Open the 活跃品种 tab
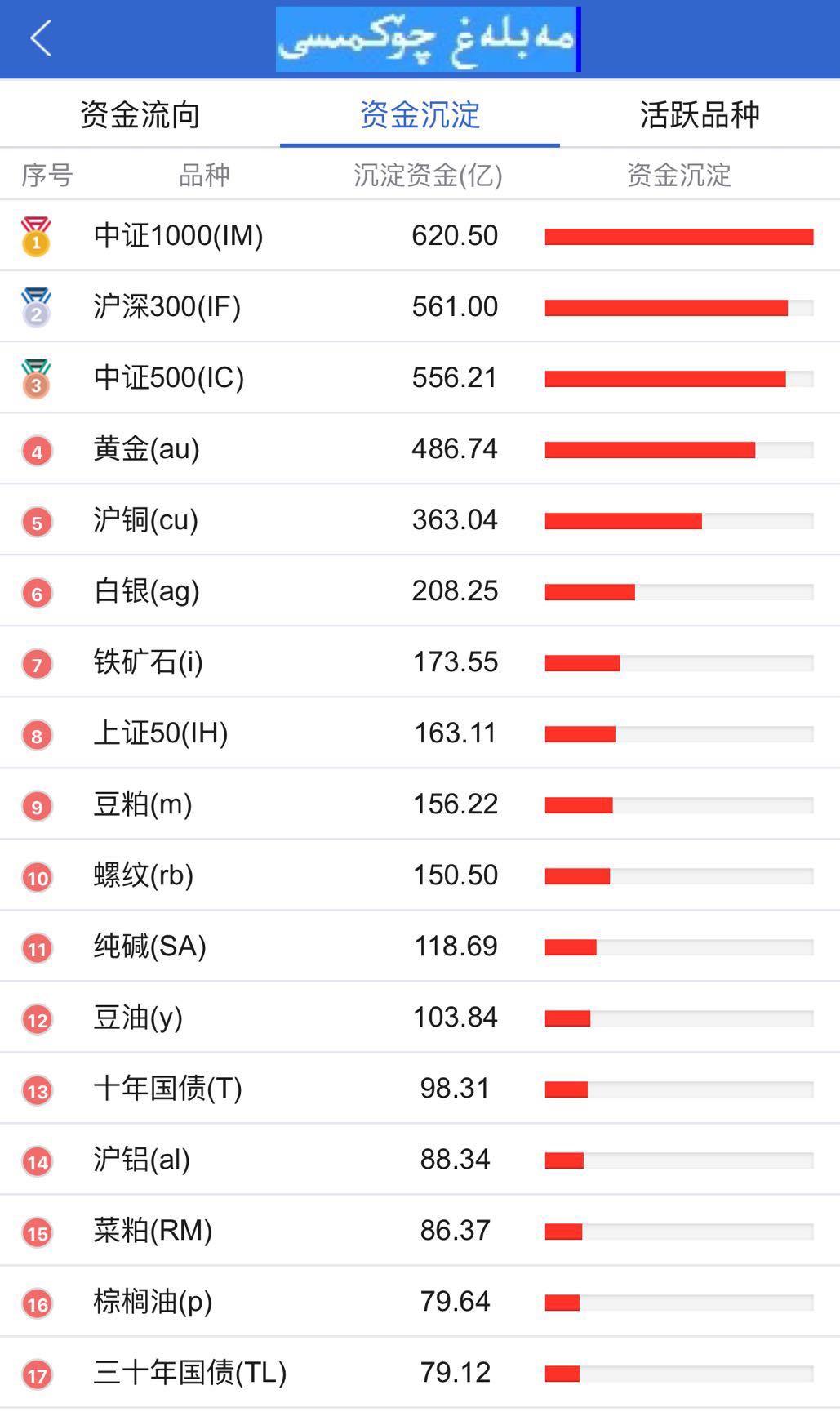Screen dimensions: 840x1412 (x=700, y=115)
